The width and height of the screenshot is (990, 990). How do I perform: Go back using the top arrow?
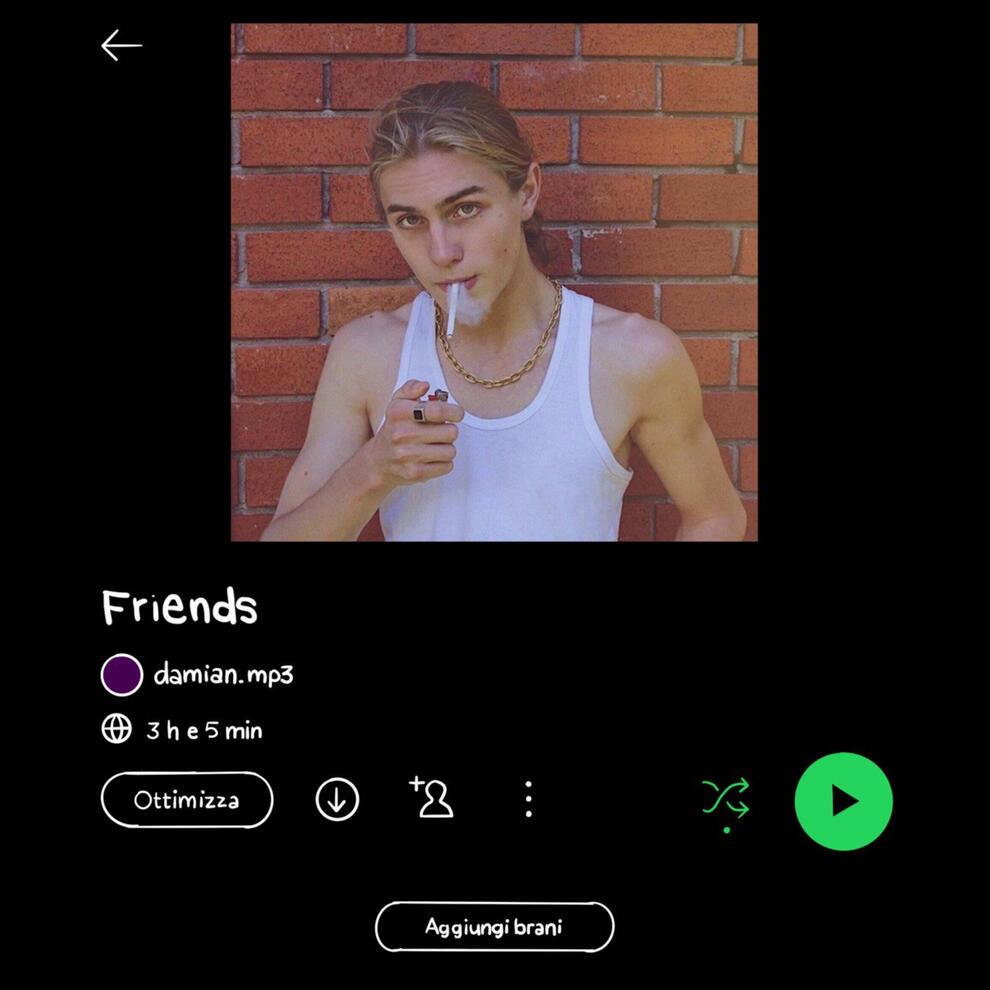coord(121,45)
